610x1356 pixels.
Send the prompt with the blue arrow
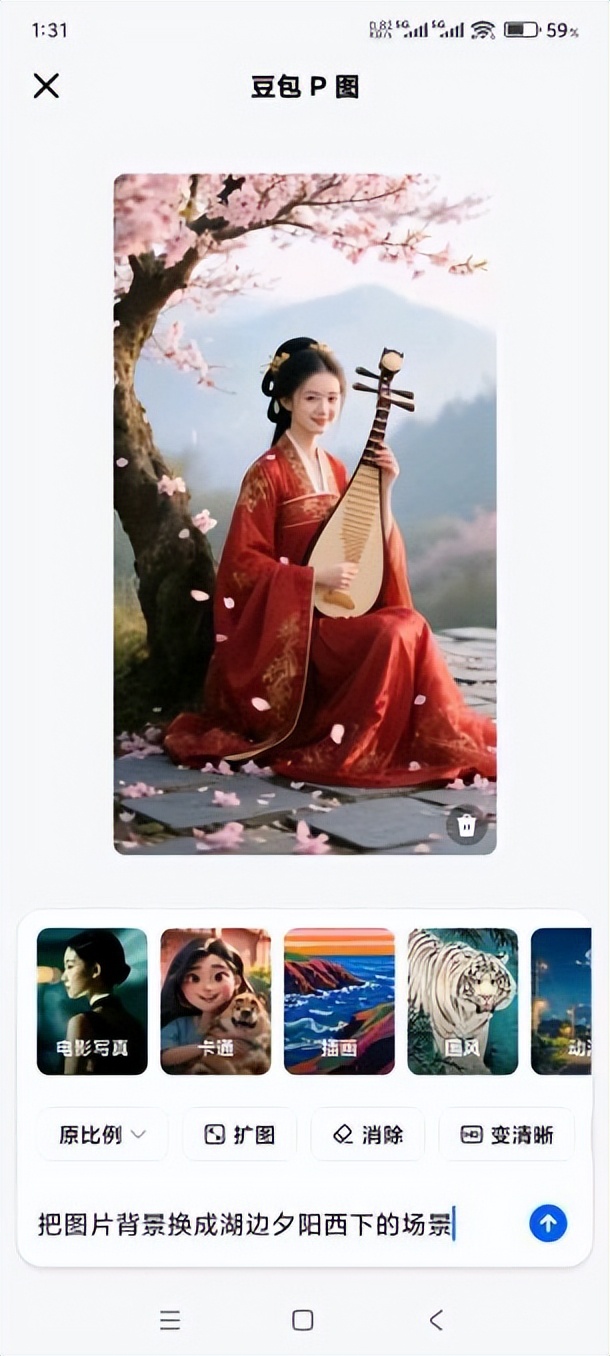point(547,1223)
